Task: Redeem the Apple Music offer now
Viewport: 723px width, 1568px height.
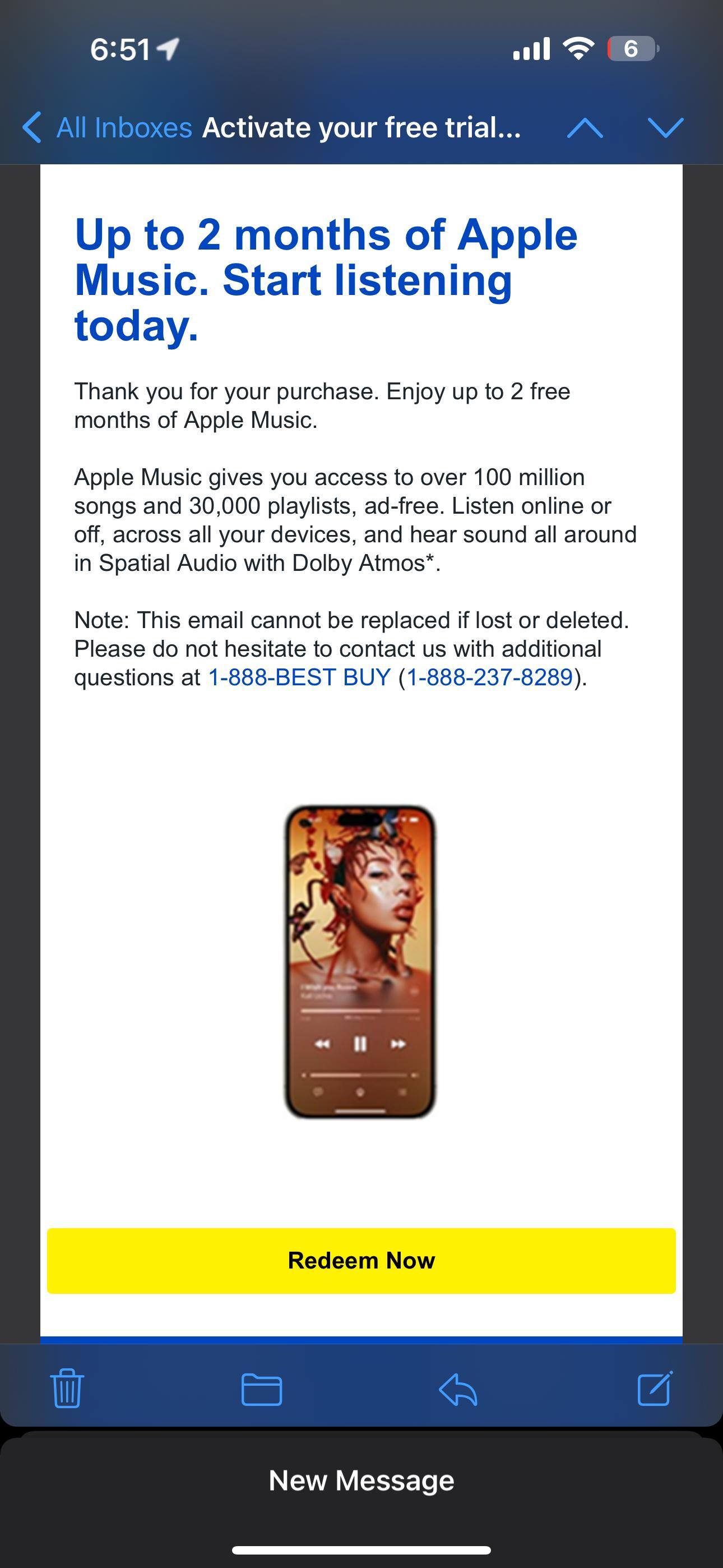Action: 361,1261
